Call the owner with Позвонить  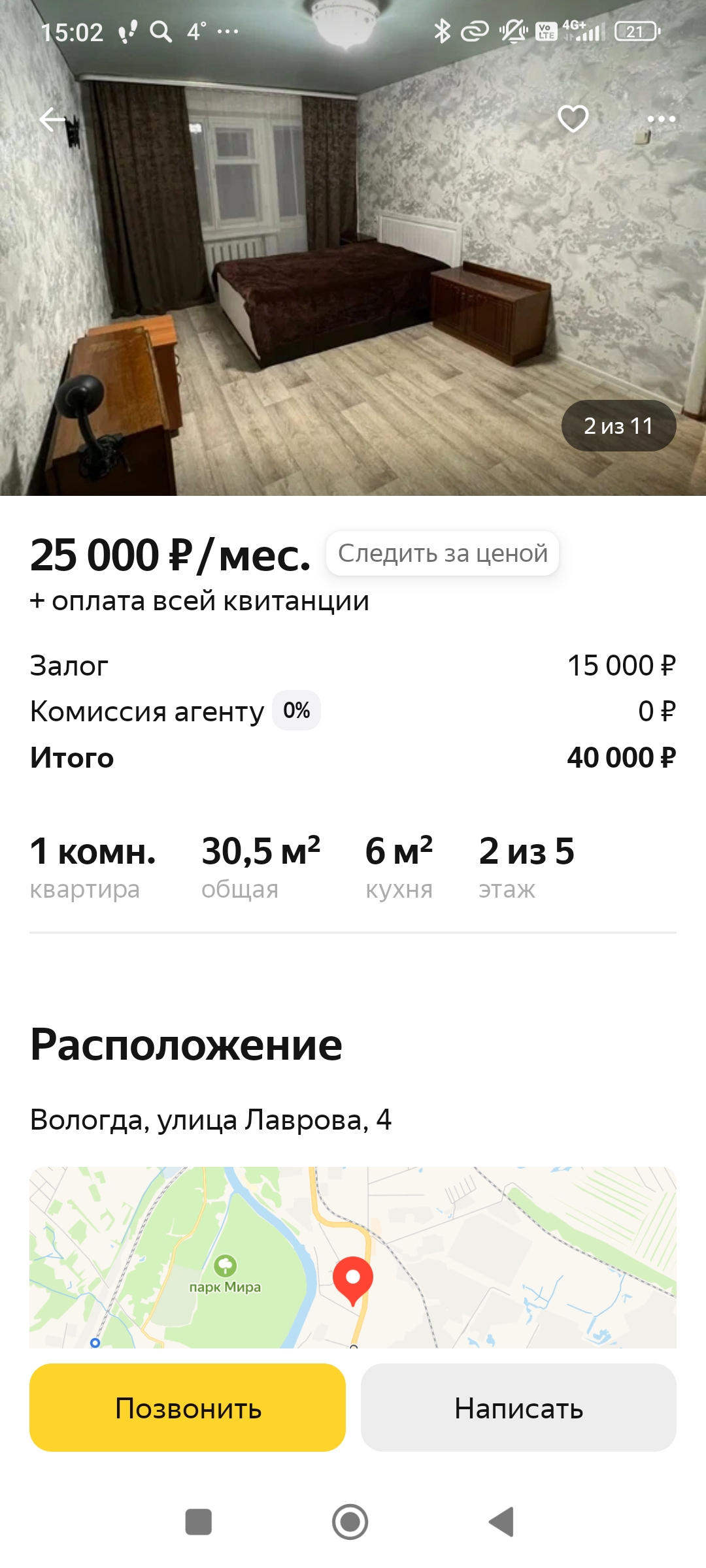point(188,1407)
